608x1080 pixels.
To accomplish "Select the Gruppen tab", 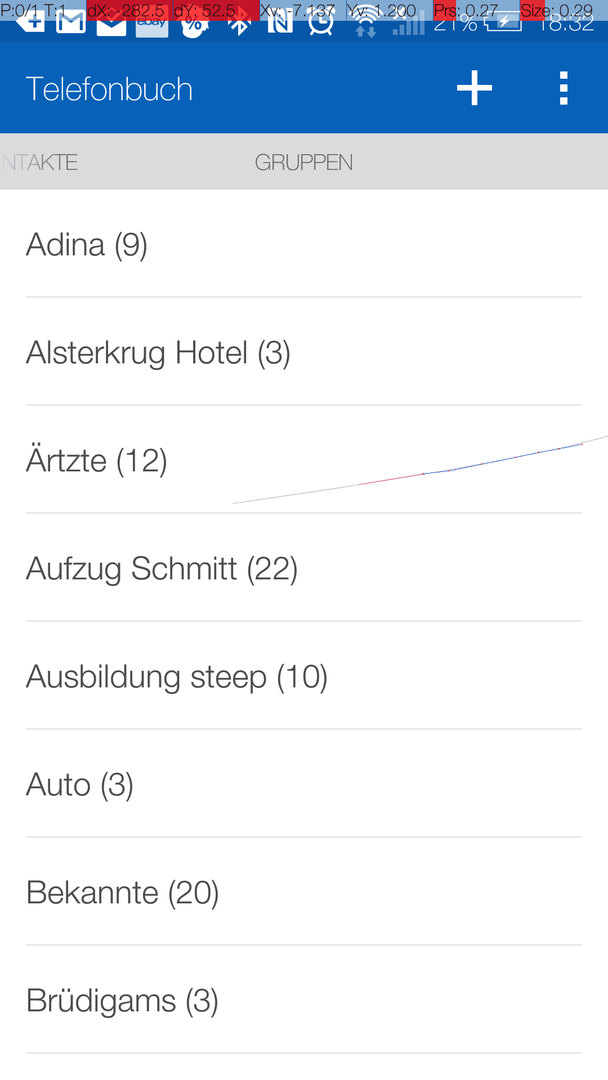I will [x=304, y=162].
